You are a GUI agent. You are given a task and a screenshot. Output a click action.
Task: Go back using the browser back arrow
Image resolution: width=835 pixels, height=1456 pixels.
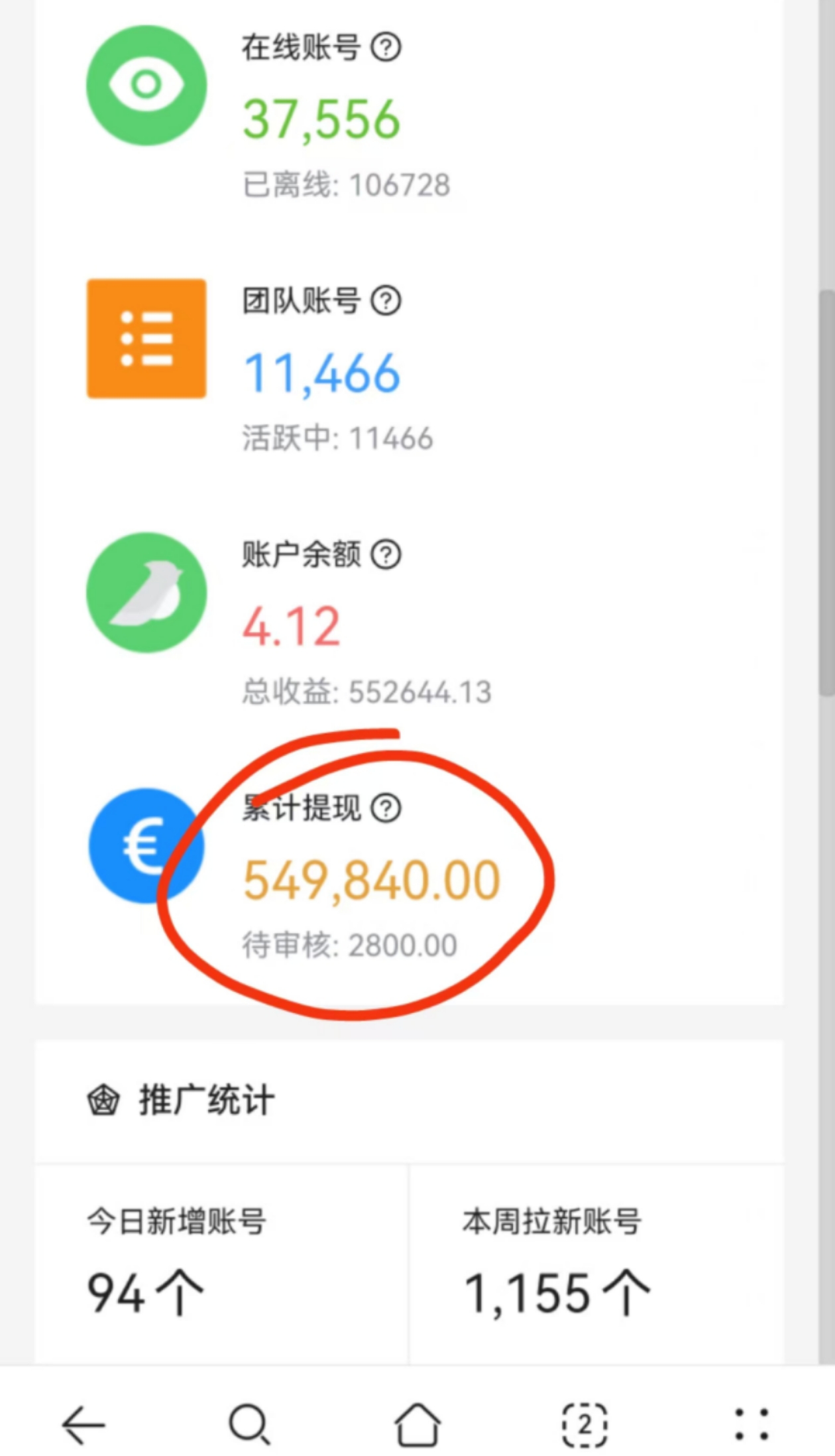point(83,1424)
